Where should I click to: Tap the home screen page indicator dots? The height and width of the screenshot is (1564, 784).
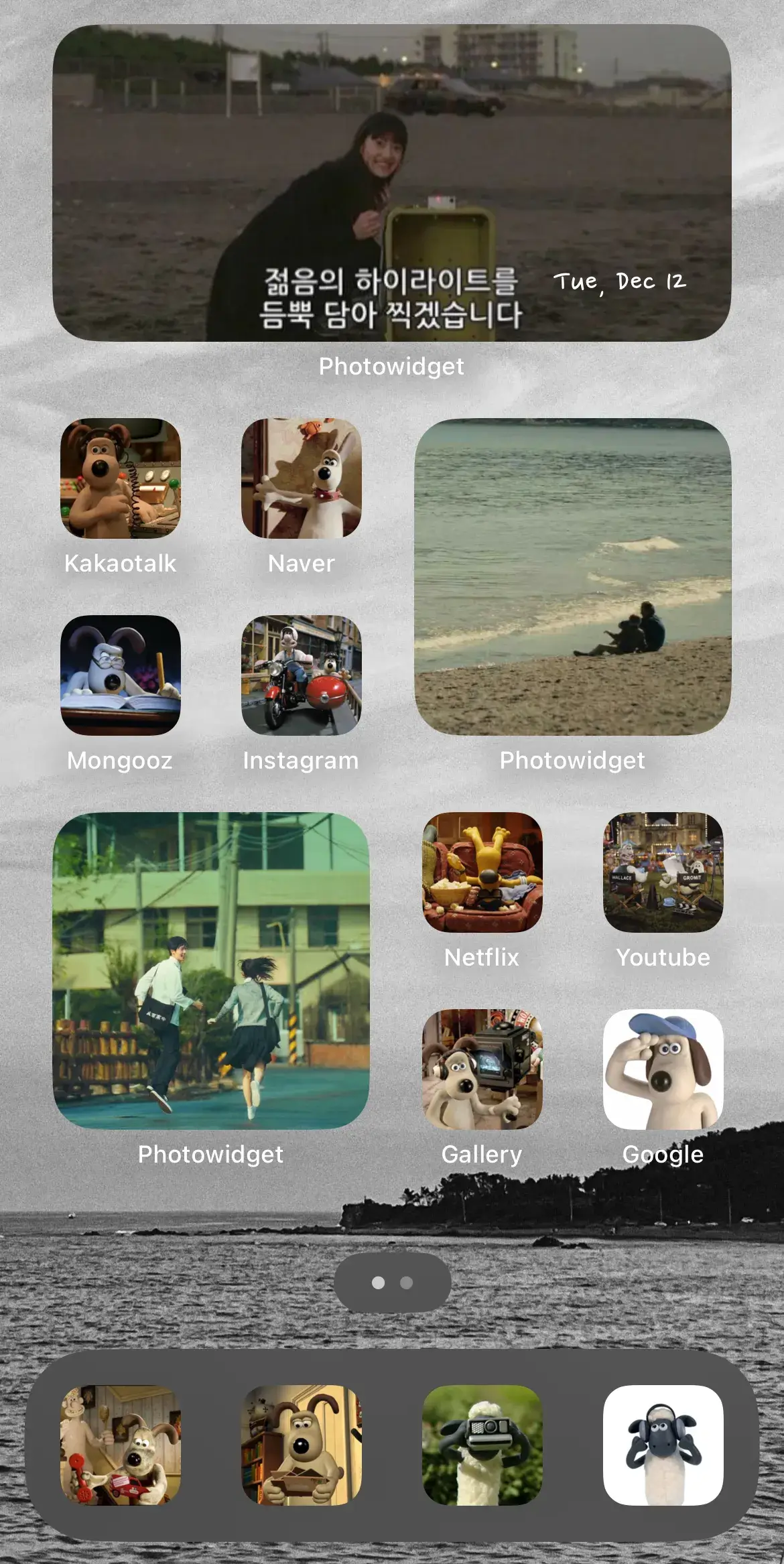(x=392, y=1283)
